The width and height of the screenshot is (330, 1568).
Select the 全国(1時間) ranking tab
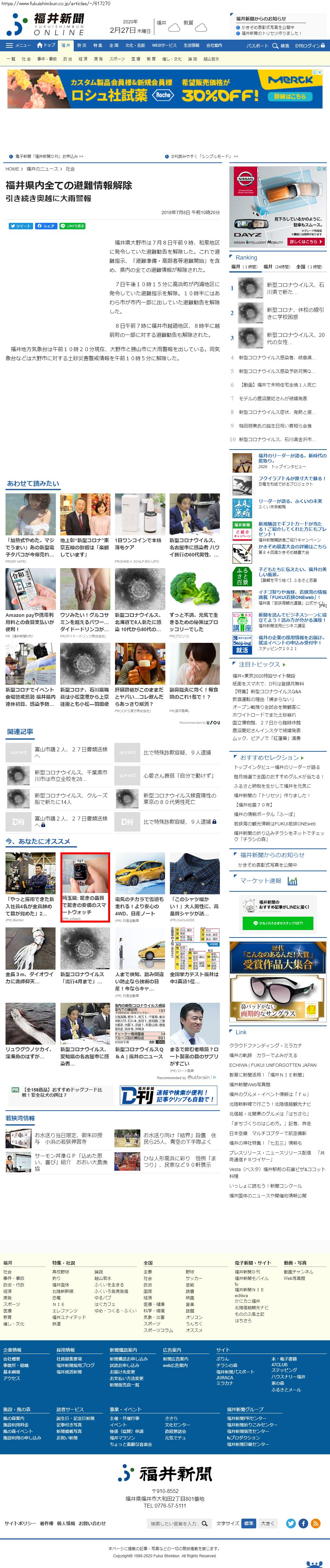coord(309,267)
